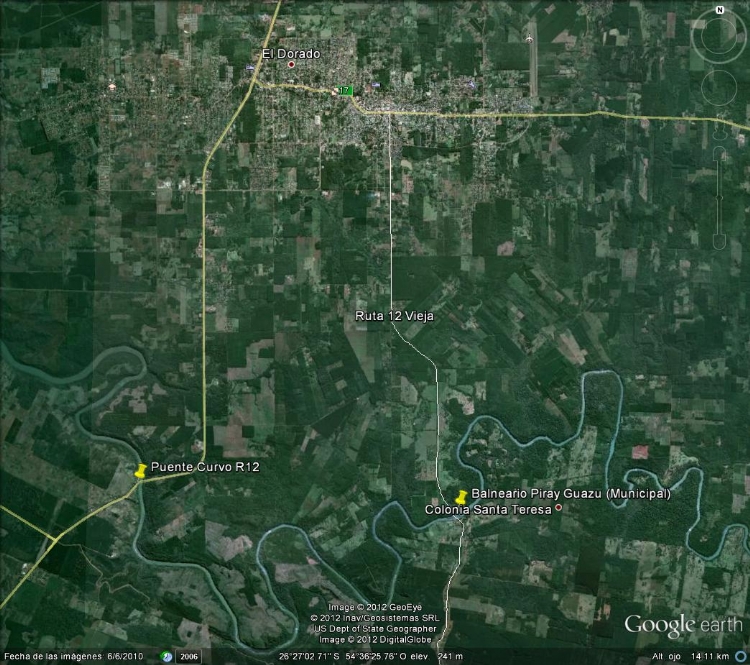Adjust the vertical zoom slider
Screen dimensions: 750x665
coord(718,200)
